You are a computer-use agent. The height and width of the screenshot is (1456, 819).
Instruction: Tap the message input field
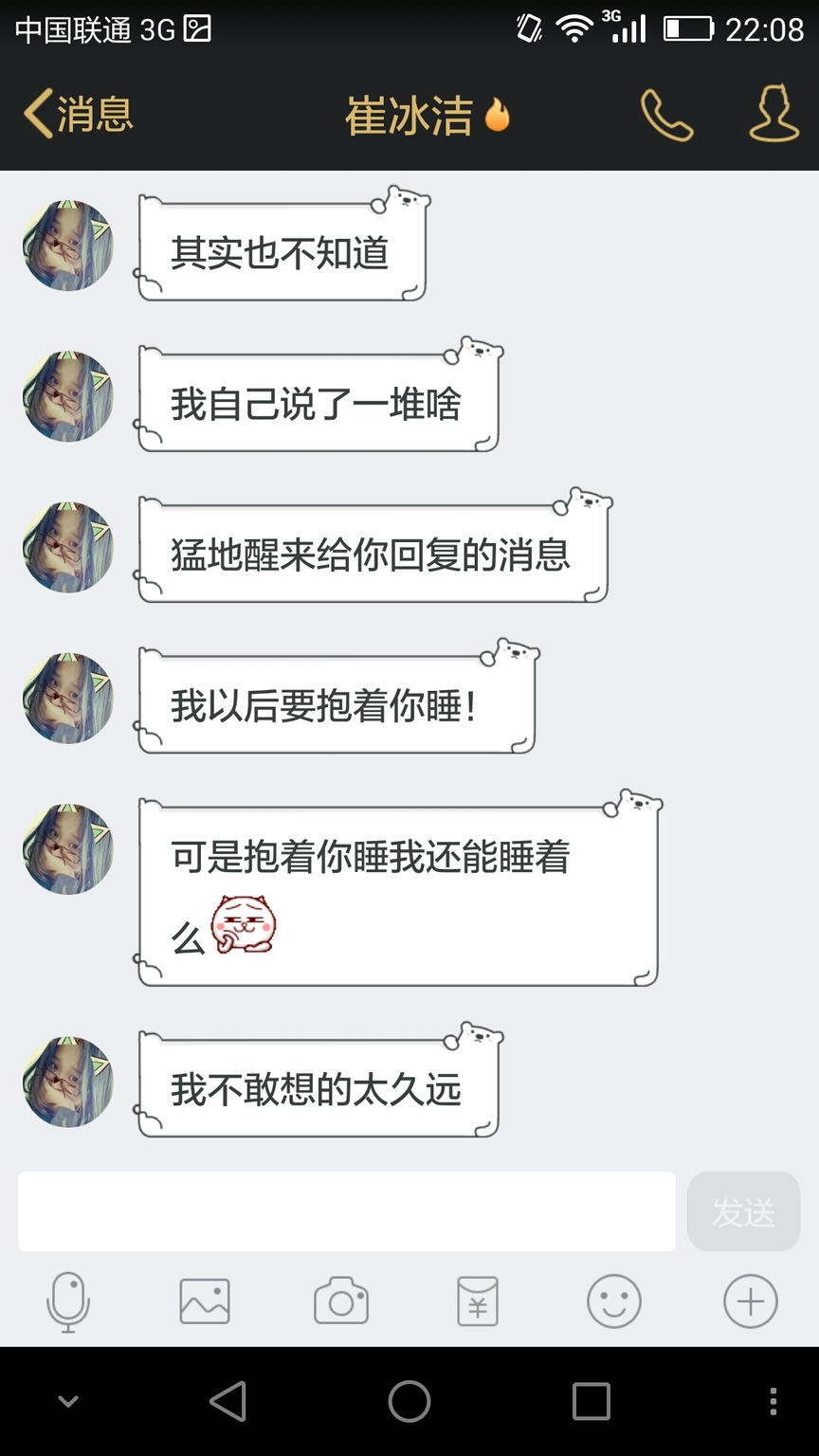[347, 1211]
